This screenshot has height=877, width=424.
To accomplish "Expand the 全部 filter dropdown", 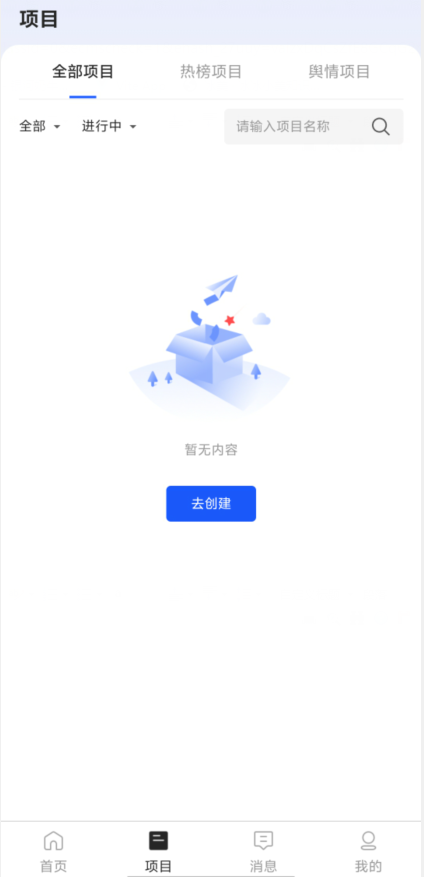I will click(40, 126).
